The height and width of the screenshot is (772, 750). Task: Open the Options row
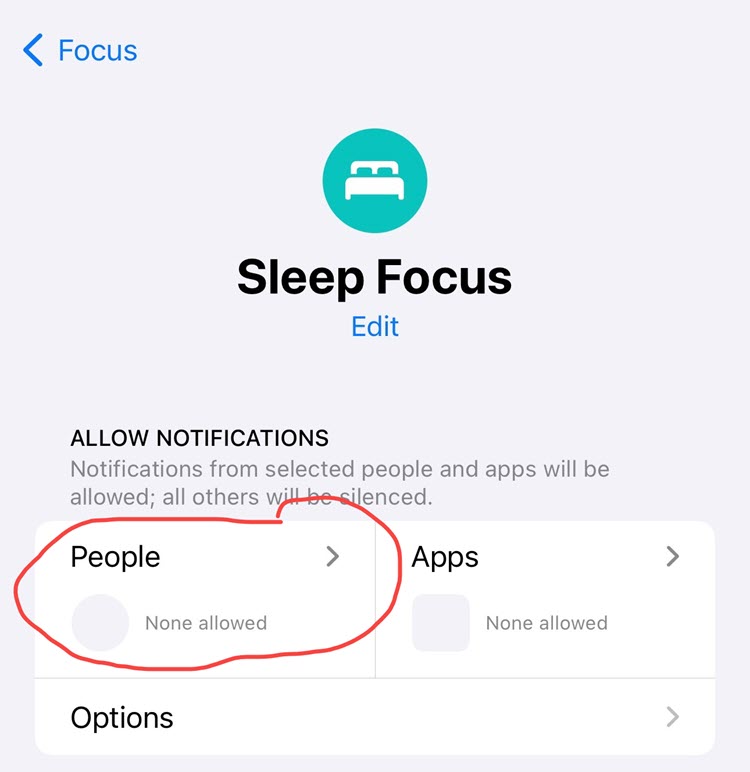coord(375,717)
